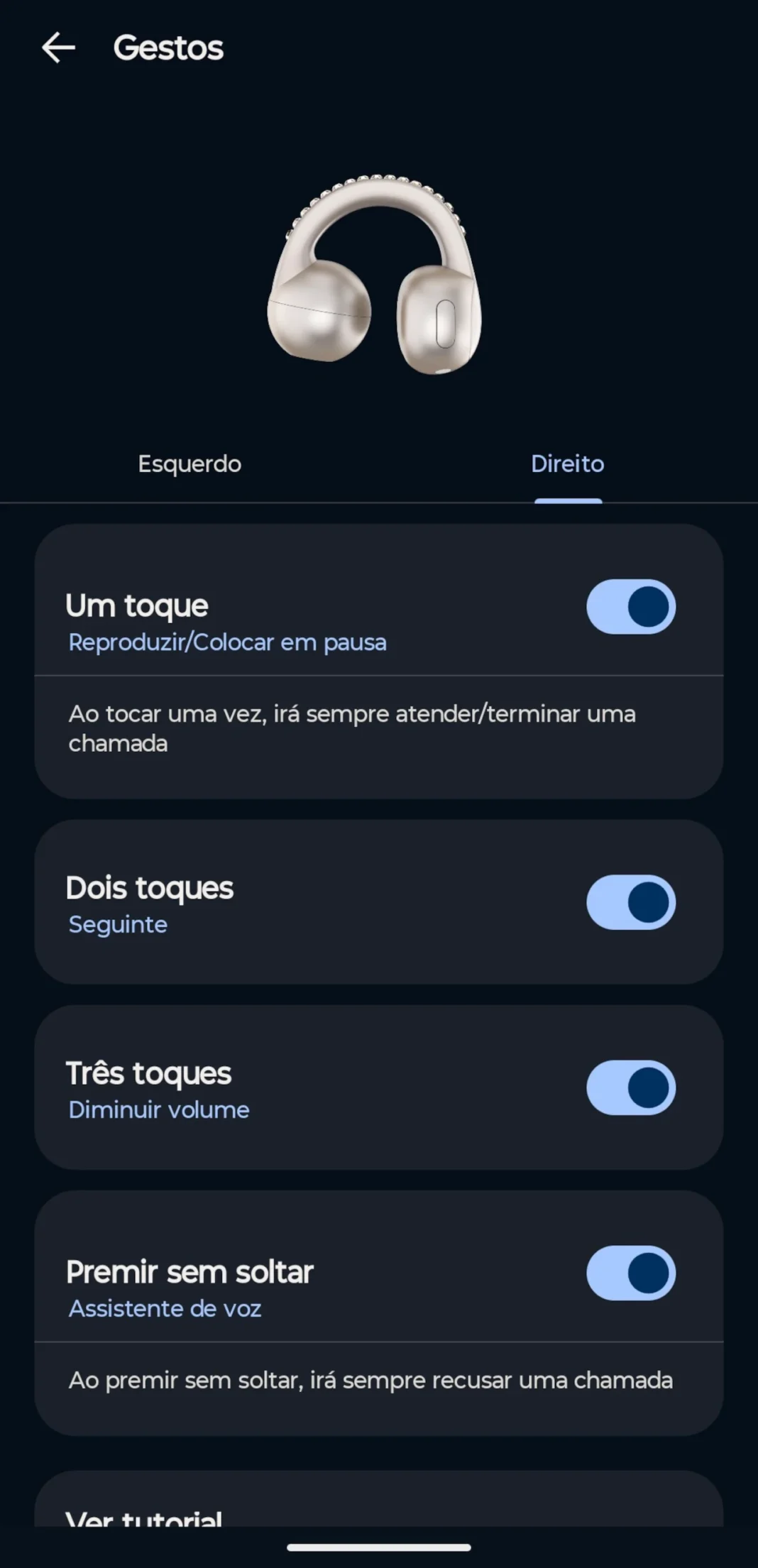Tap the call rejection hint text

point(370,1380)
